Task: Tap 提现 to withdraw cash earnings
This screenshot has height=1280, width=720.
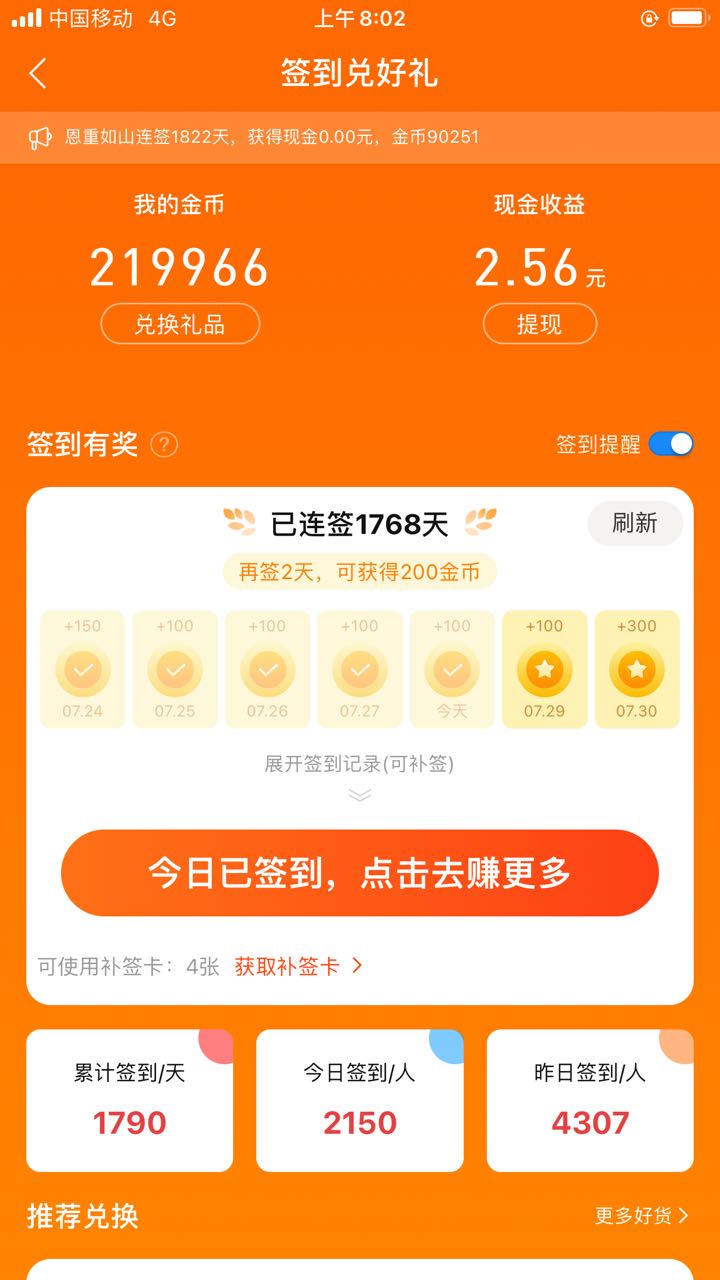Action: point(540,324)
